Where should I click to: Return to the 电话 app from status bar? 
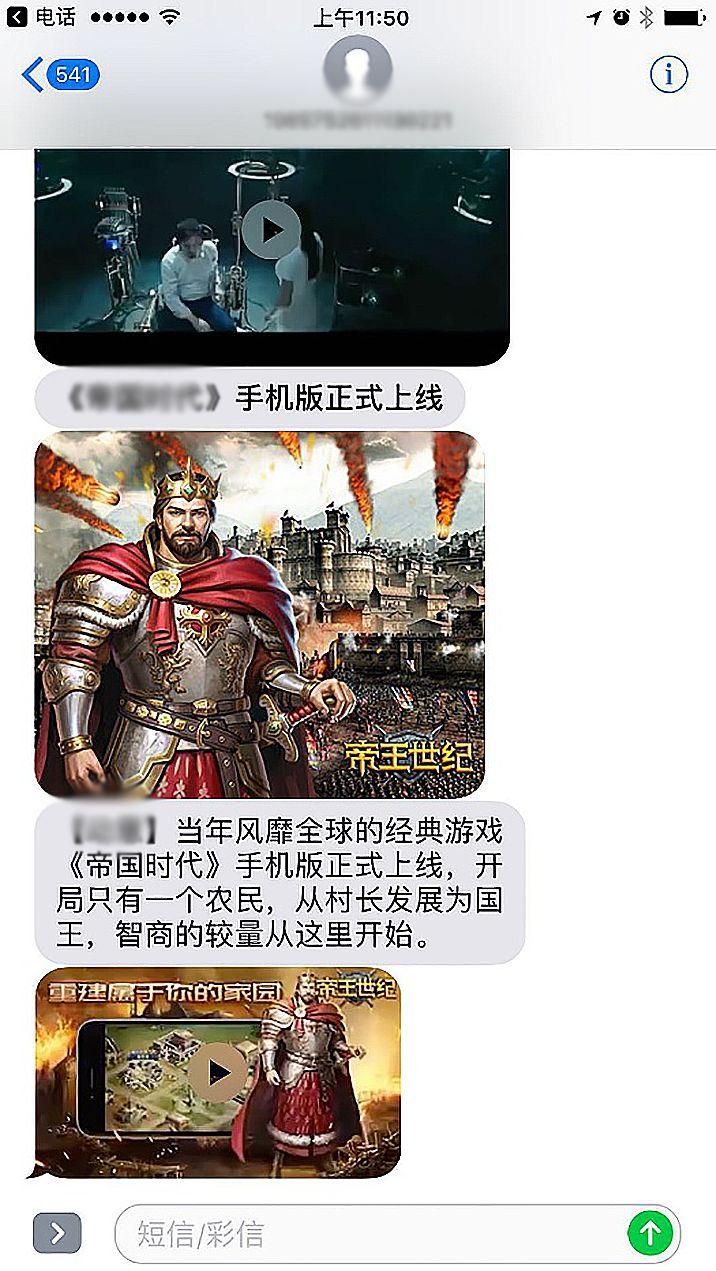click(x=40, y=17)
